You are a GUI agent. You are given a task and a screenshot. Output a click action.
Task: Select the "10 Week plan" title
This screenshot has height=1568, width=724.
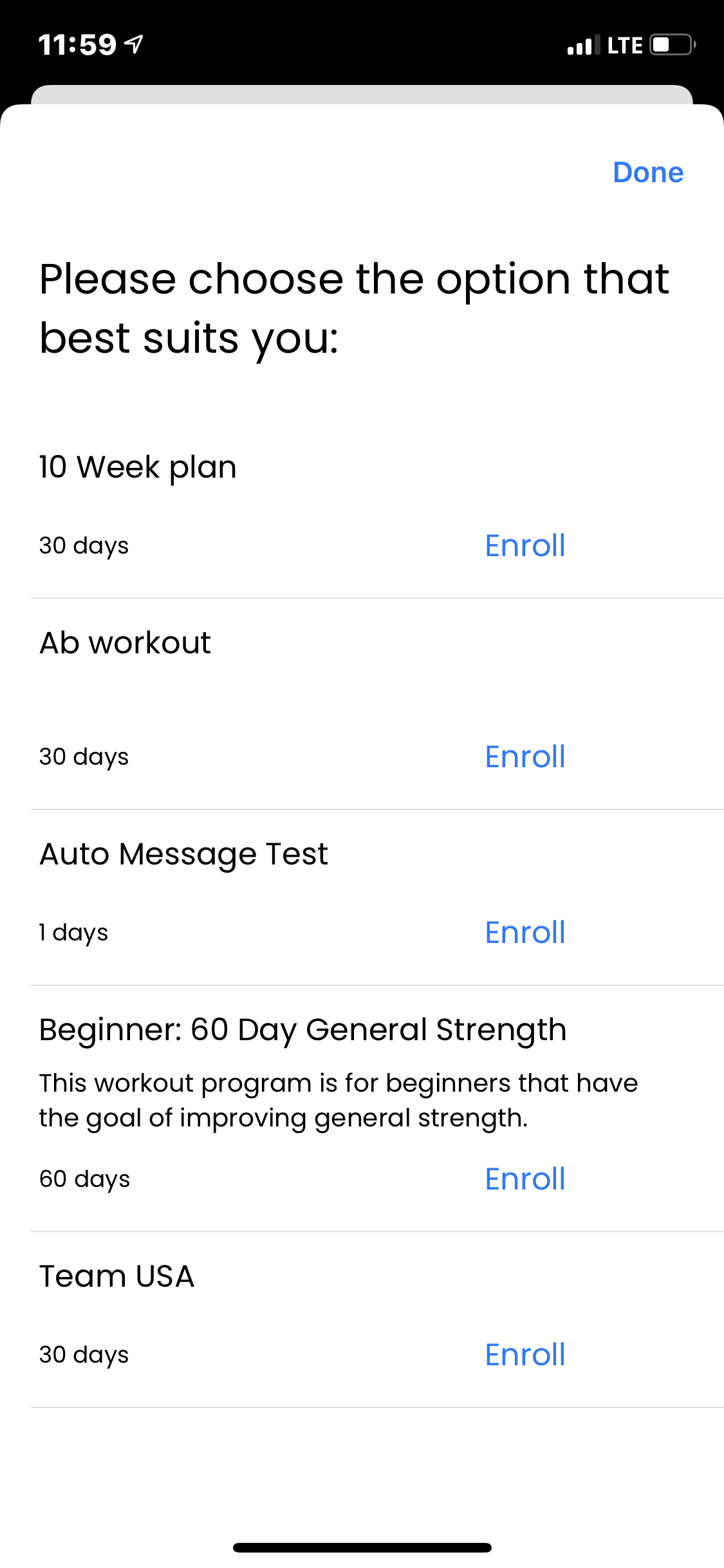pos(137,467)
